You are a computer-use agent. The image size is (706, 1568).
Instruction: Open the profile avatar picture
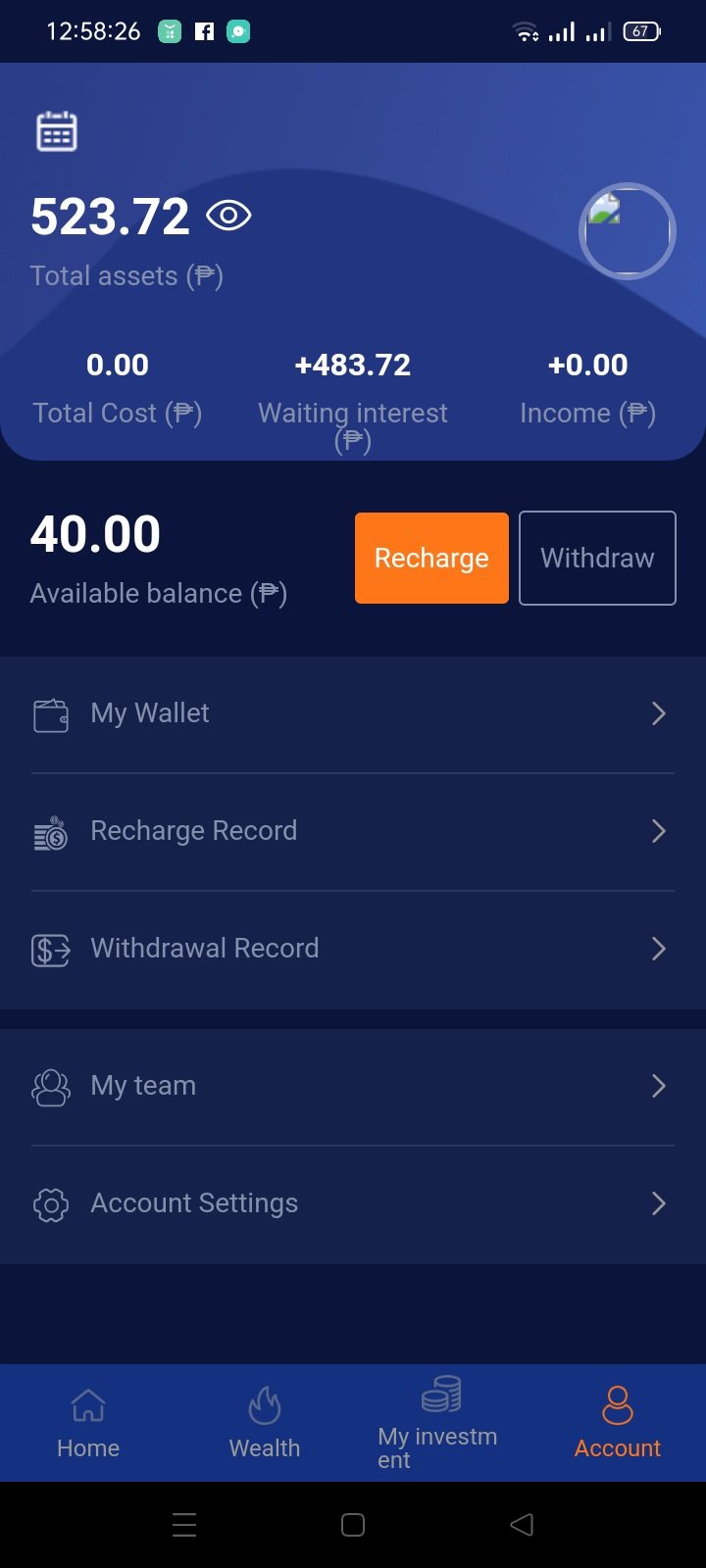628,231
